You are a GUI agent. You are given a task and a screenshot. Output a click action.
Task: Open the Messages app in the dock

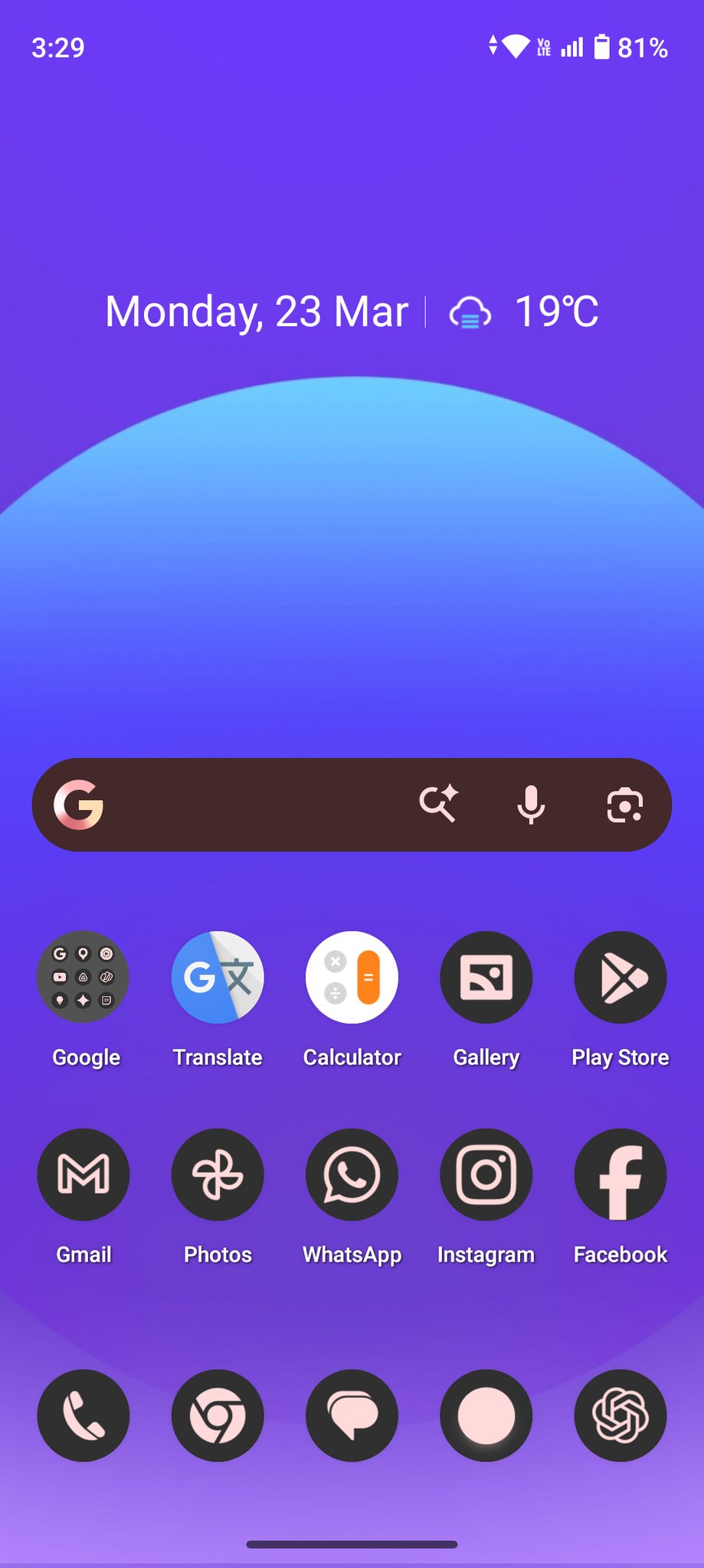coord(352,1415)
